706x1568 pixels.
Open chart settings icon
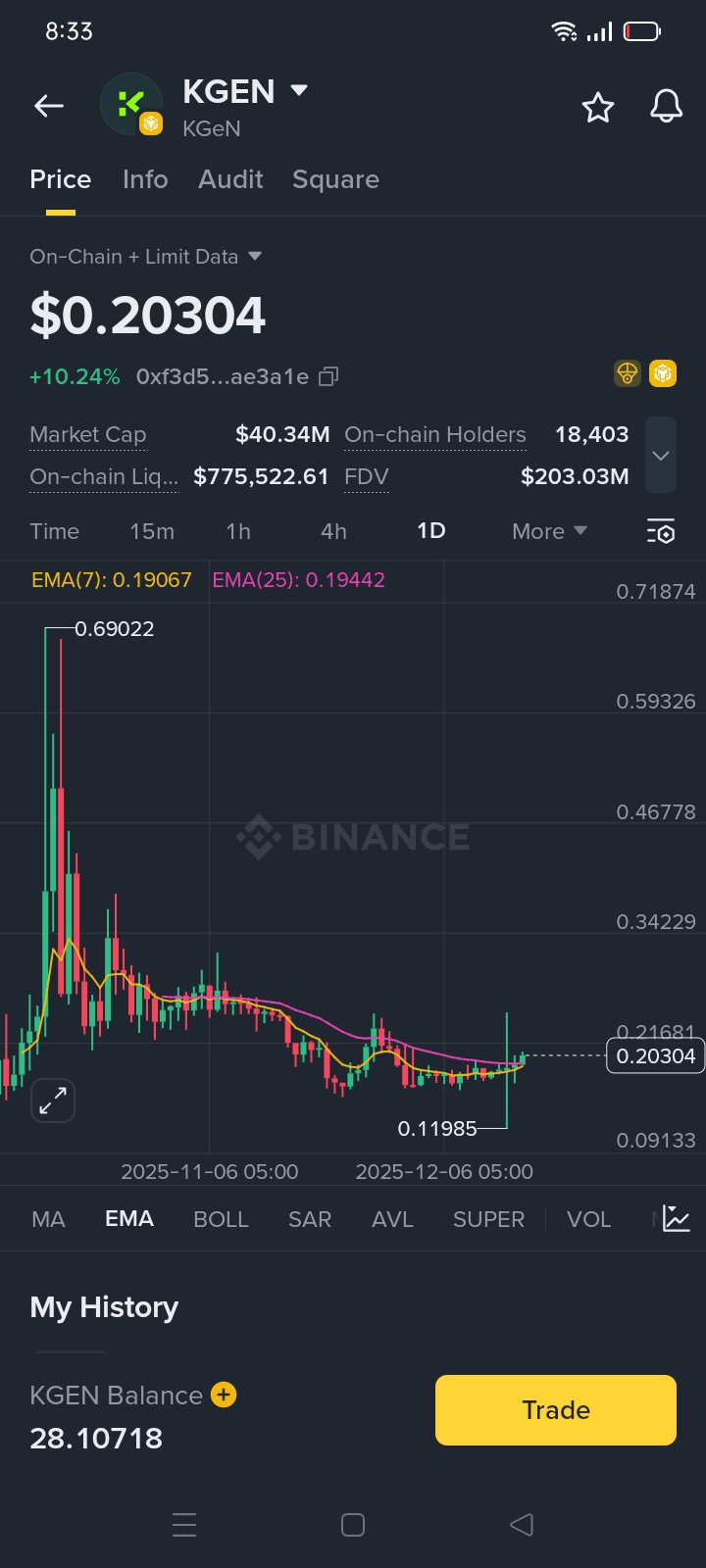661,531
